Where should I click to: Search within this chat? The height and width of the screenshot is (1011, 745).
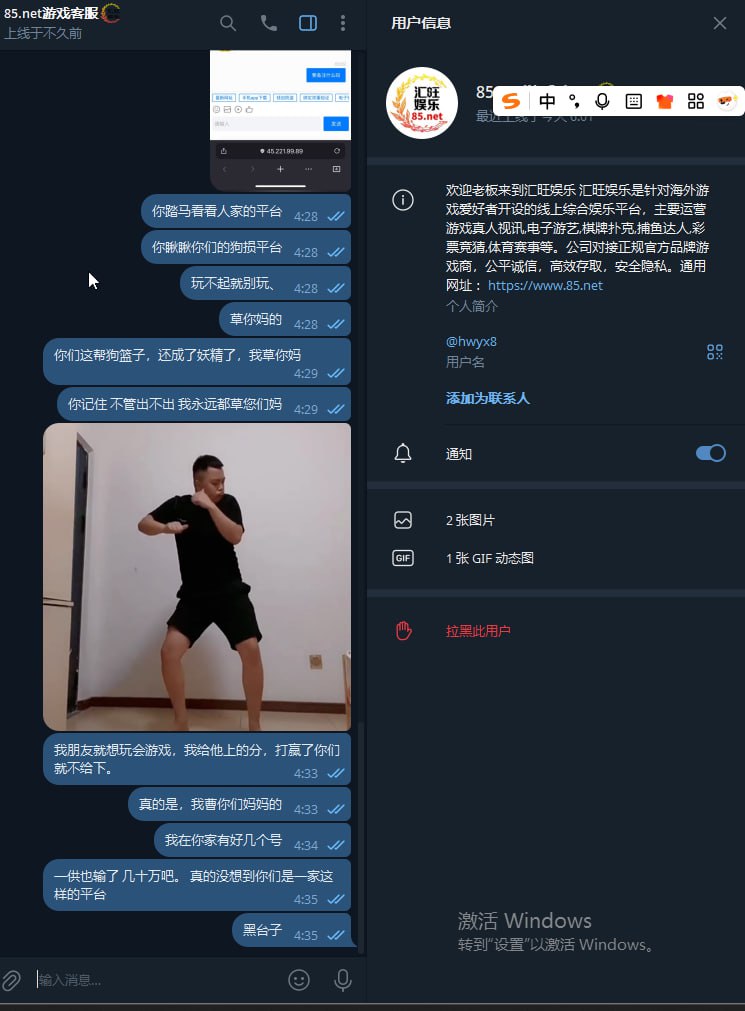pos(228,23)
